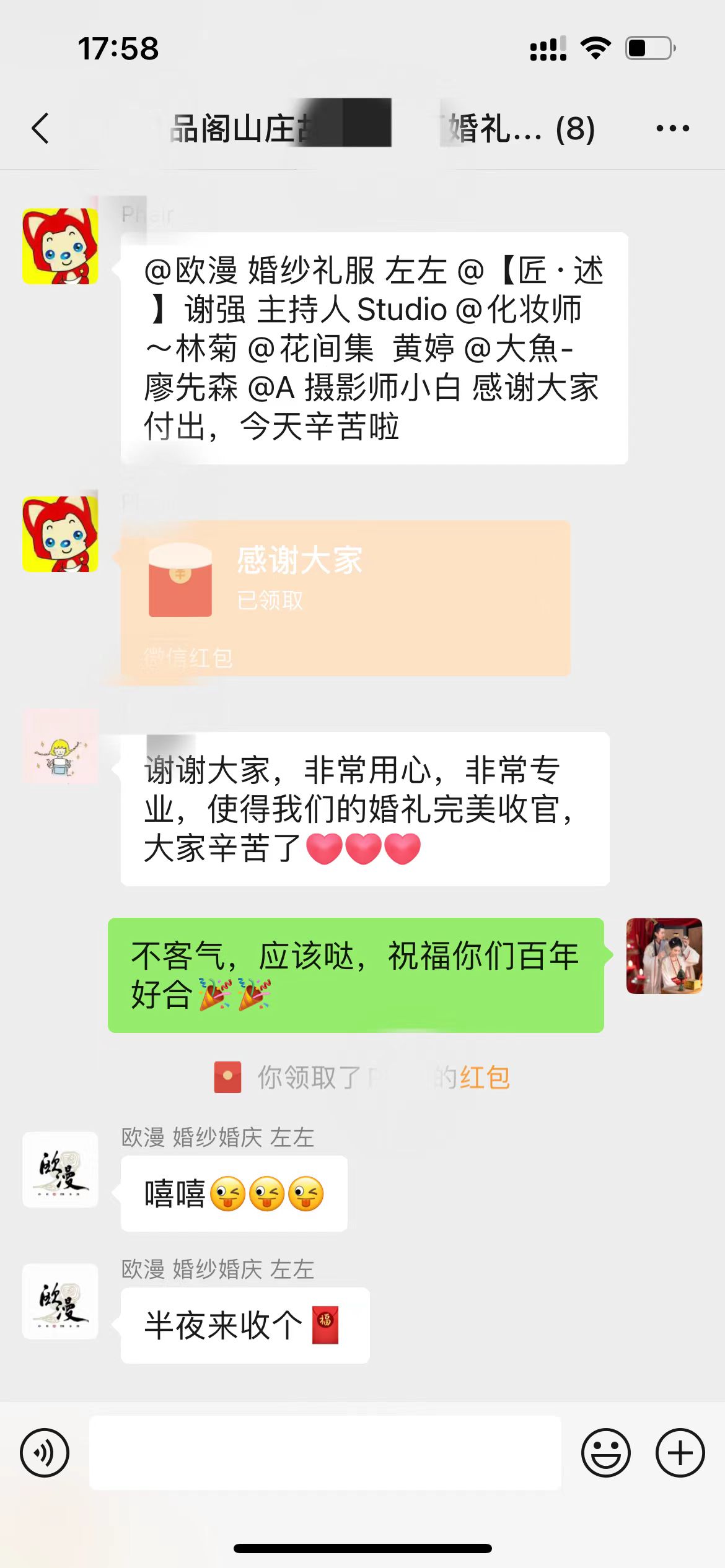Go back to the chat list
Screen dimensions: 725x1568
tap(41, 129)
